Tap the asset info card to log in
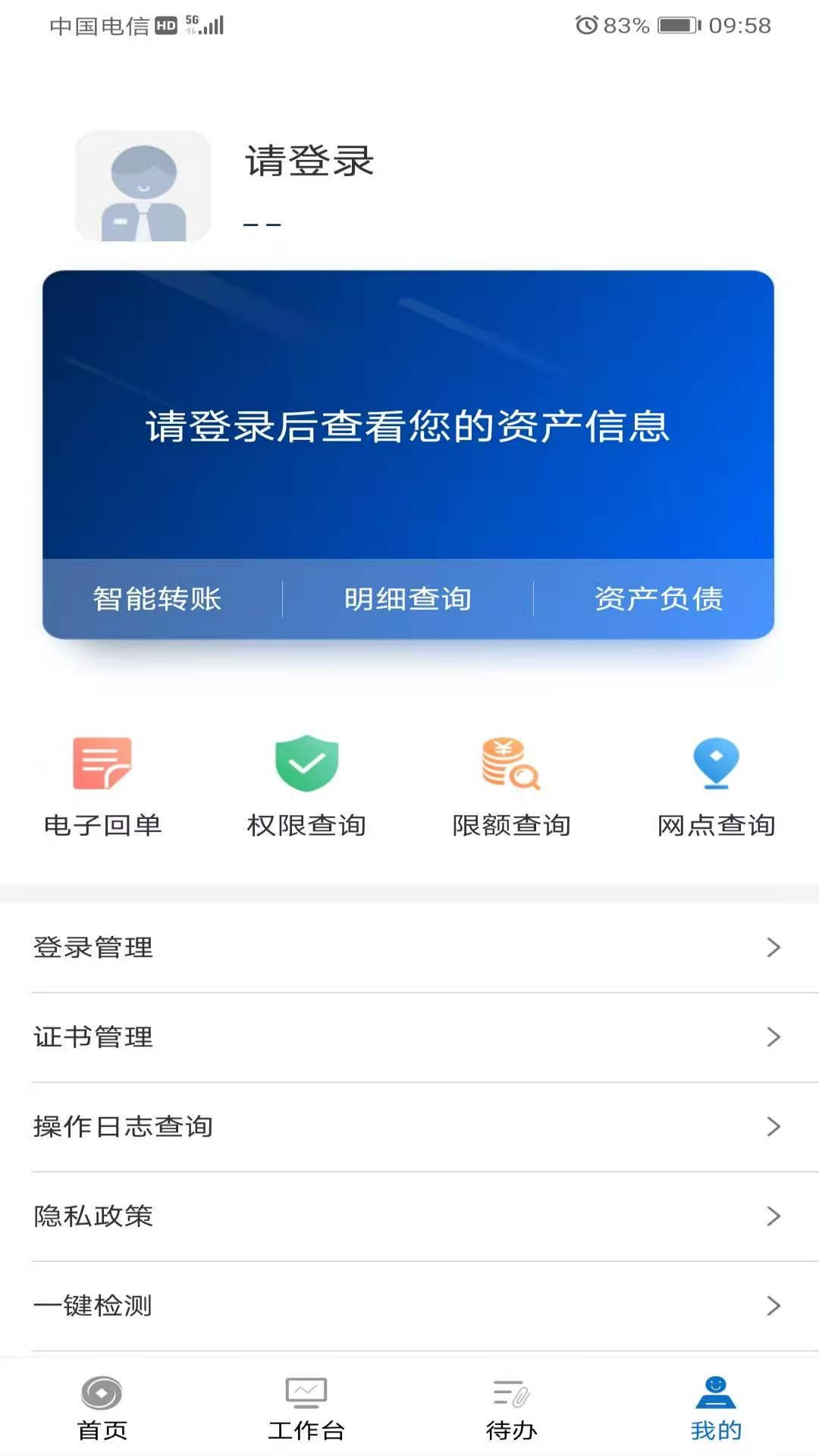This screenshot has height=1456, width=819. click(408, 425)
